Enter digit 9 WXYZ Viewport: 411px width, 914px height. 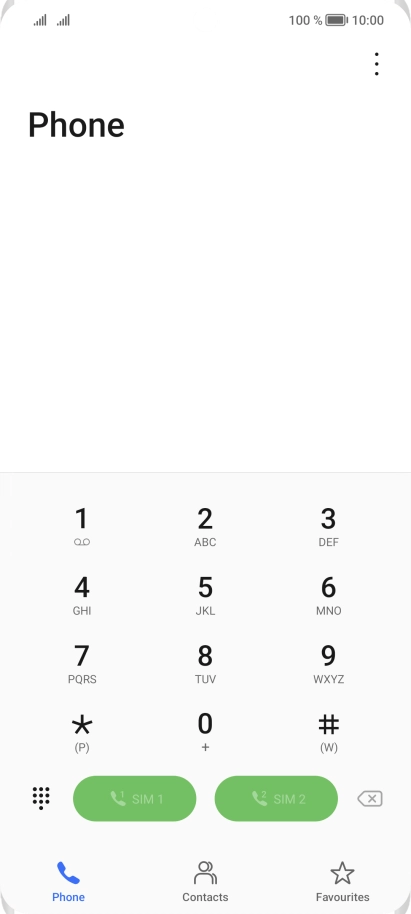pyautogui.click(x=328, y=663)
